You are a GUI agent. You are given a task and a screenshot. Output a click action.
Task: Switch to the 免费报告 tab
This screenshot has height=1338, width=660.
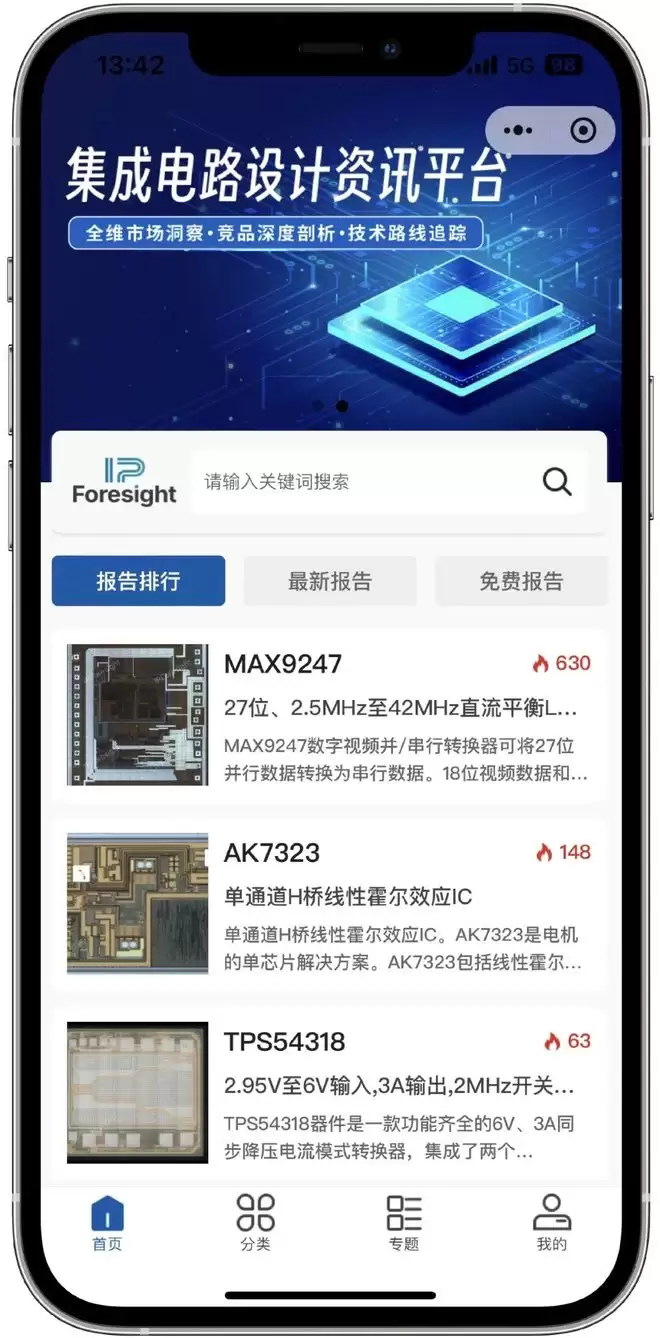pos(521,581)
